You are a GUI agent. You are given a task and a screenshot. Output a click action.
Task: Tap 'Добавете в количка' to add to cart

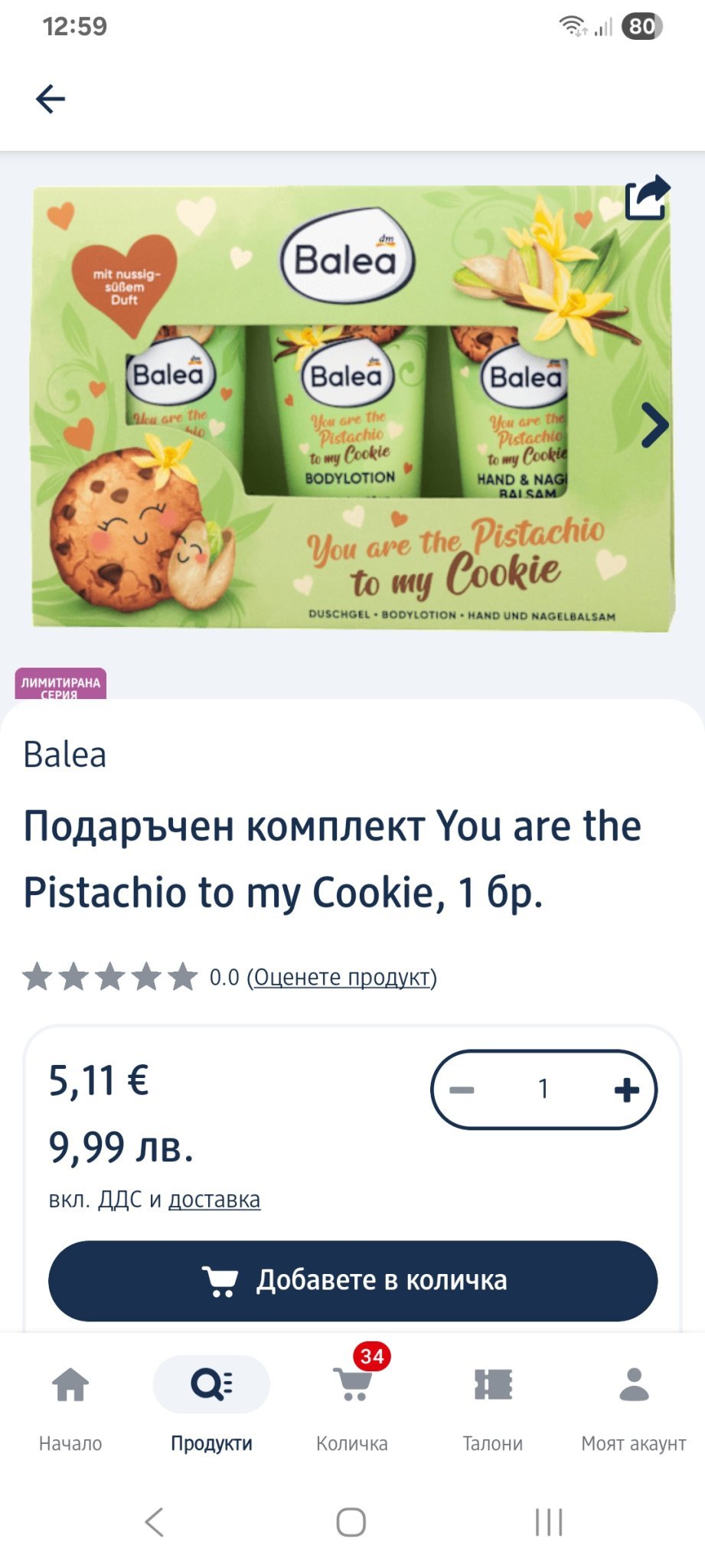click(353, 1281)
